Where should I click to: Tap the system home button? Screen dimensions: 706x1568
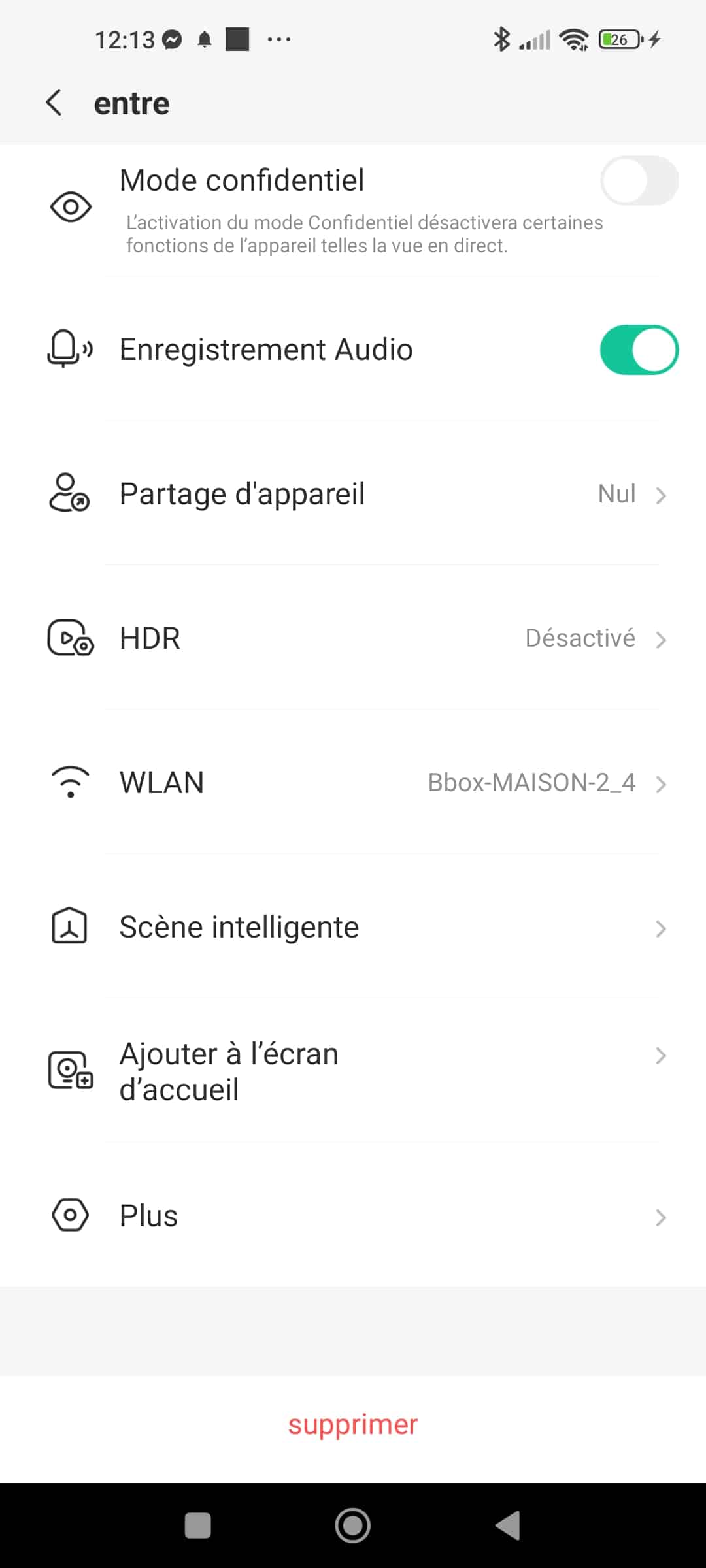tap(353, 1526)
